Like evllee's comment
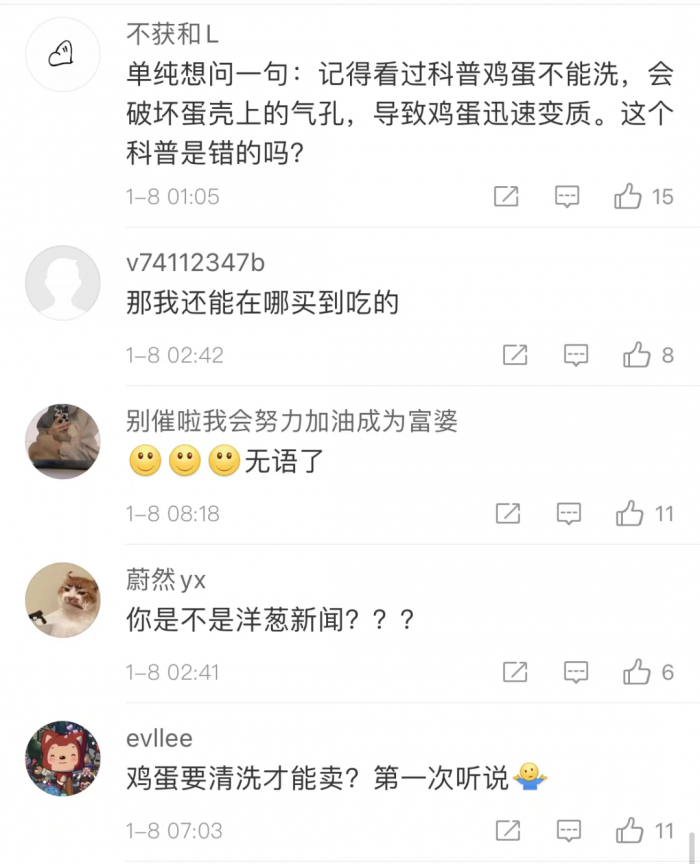The width and height of the screenshot is (700, 864). click(x=629, y=830)
